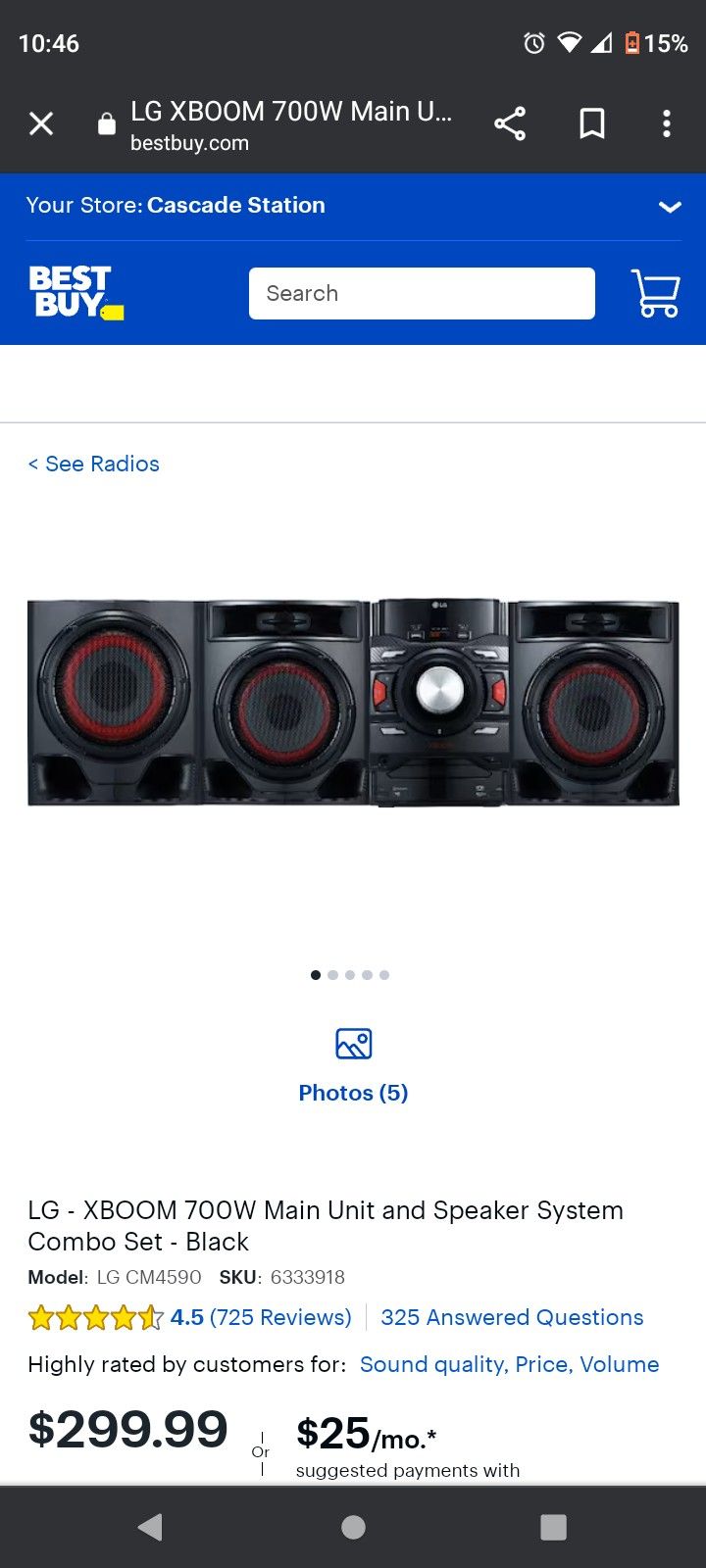The height and width of the screenshot is (1568, 706).
Task: View Photos (5) gallery
Action: coord(353,1065)
